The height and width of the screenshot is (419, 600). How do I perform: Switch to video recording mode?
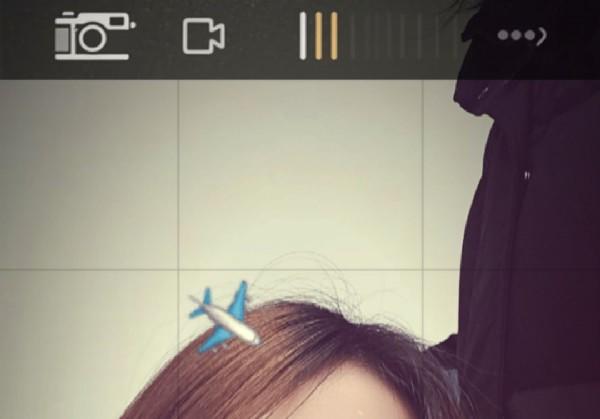(203, 37)
